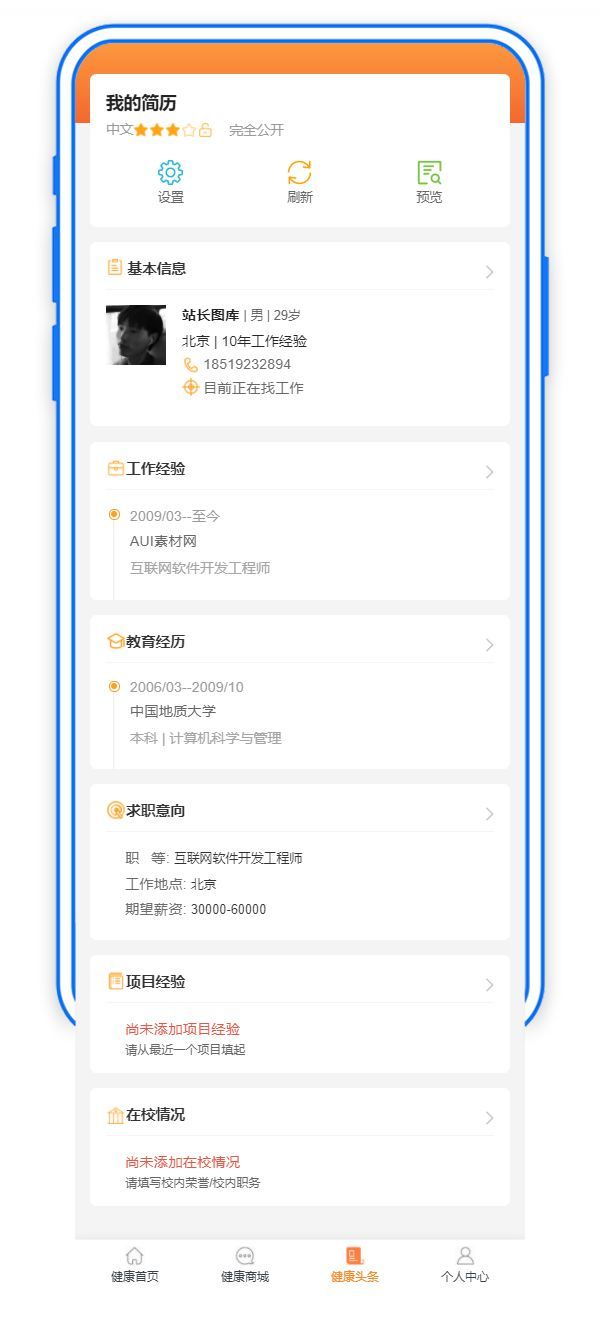Open the 项目经验 section
Screen dimensions: 600x1326
coord(300,982)
